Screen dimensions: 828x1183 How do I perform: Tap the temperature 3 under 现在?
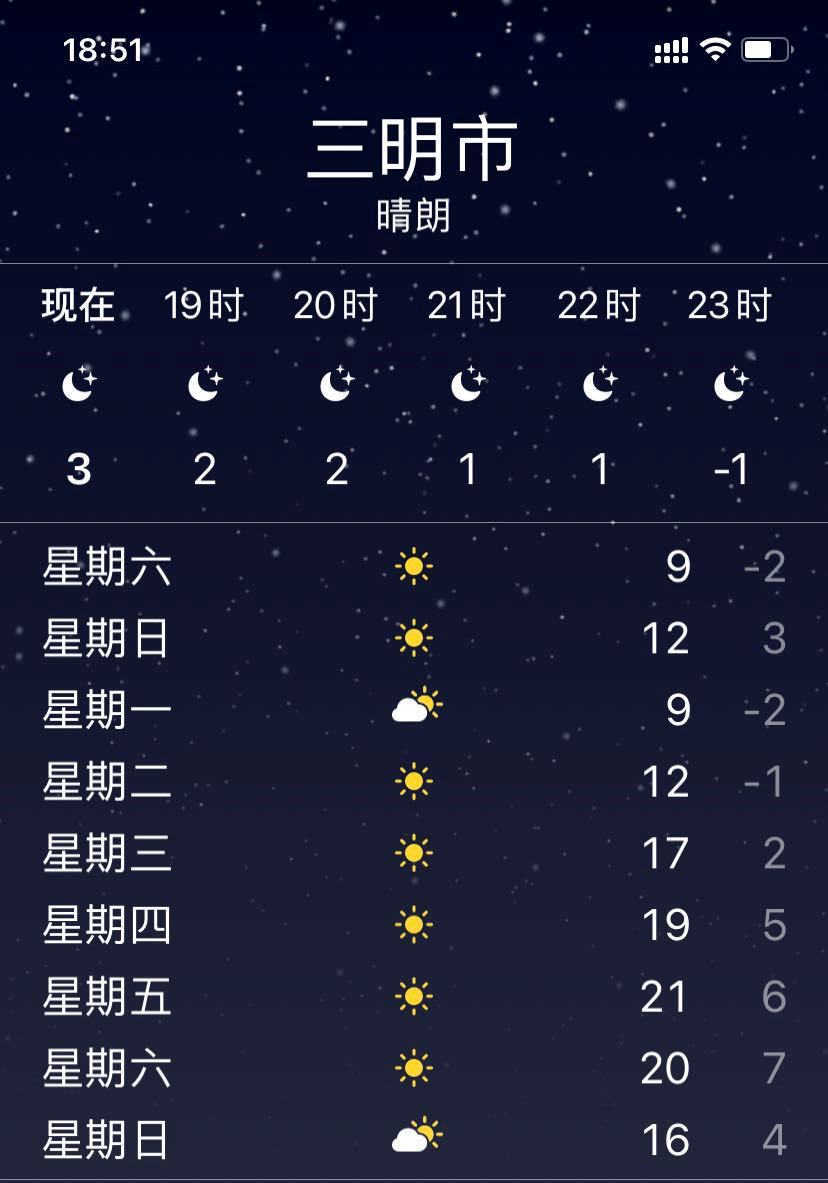pyautogui.click(x=78, y=468)
